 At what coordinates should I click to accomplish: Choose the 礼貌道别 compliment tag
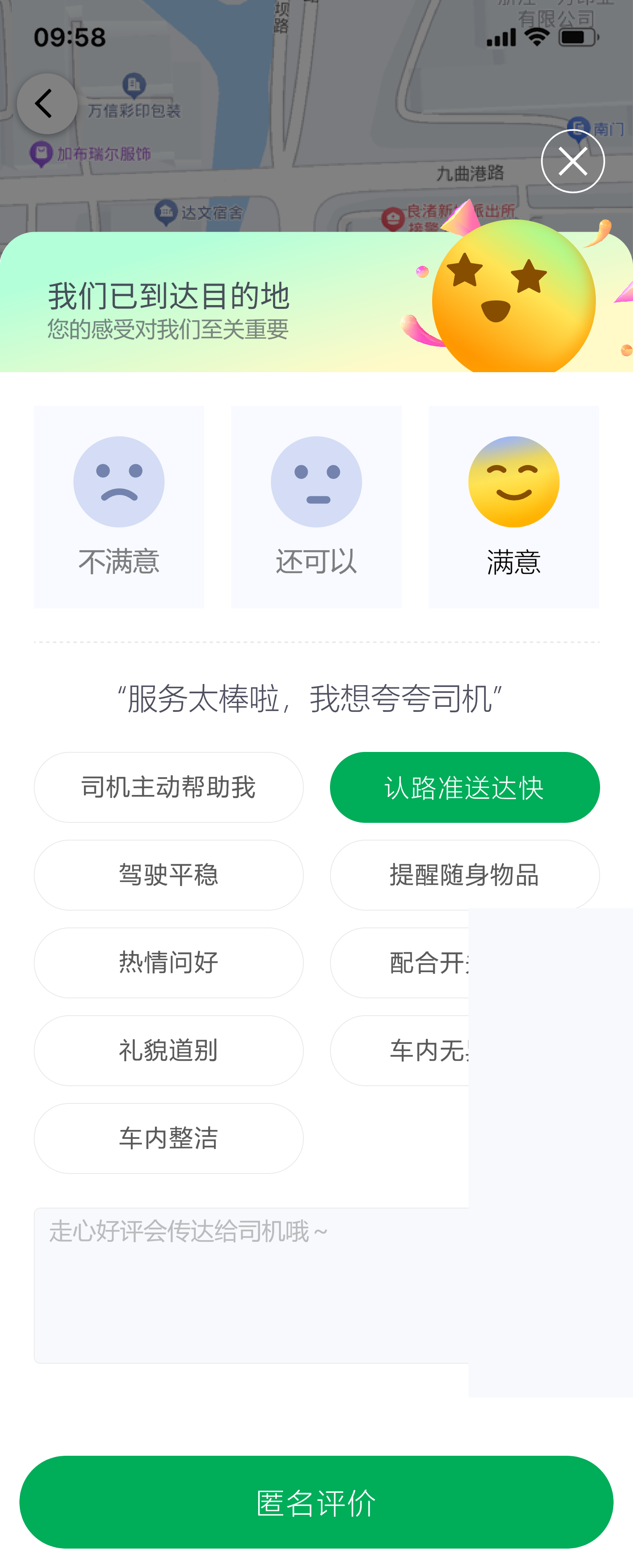tap(169, 1050)
